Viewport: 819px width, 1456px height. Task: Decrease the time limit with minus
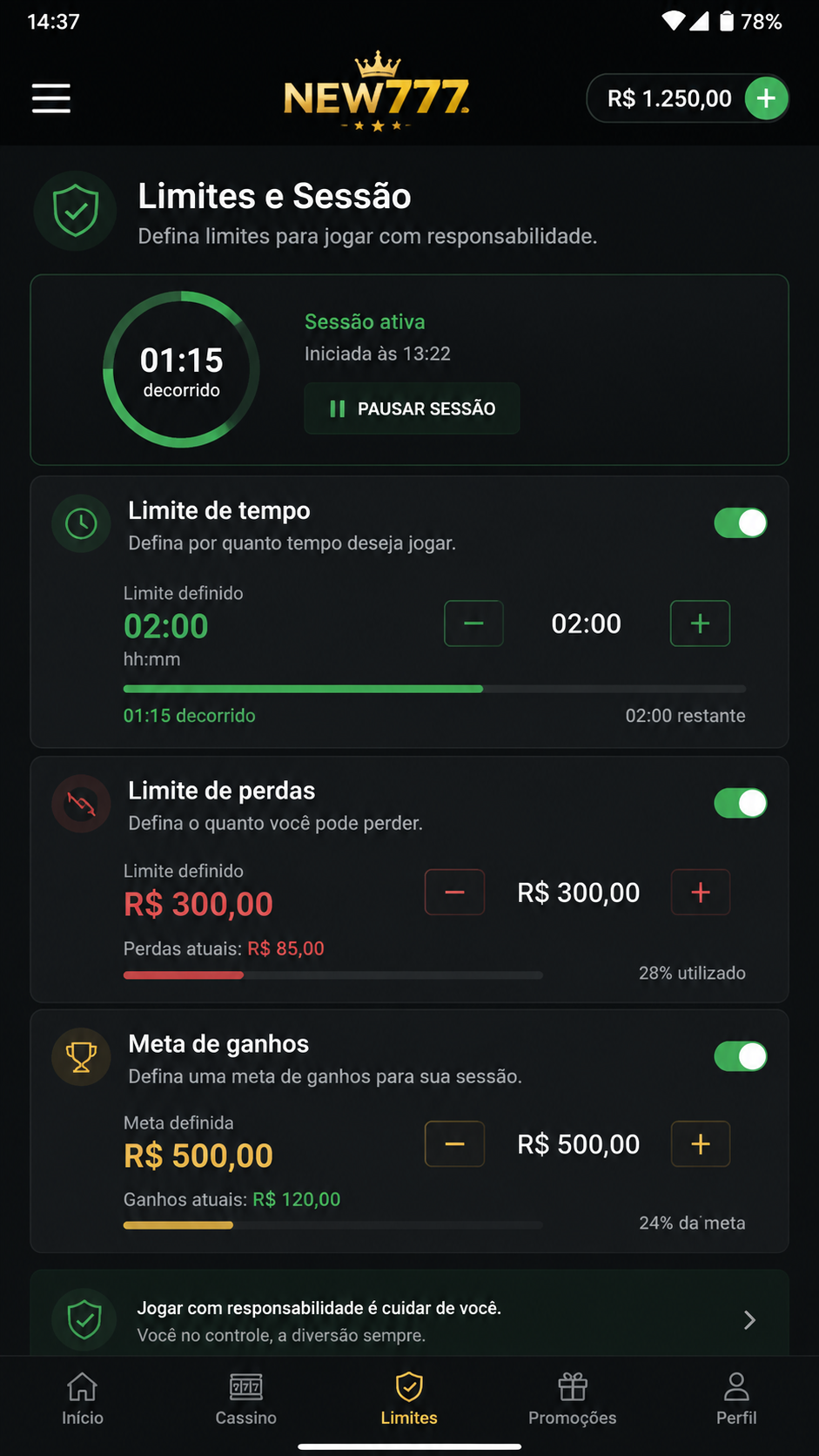click(x=473, y=624)
